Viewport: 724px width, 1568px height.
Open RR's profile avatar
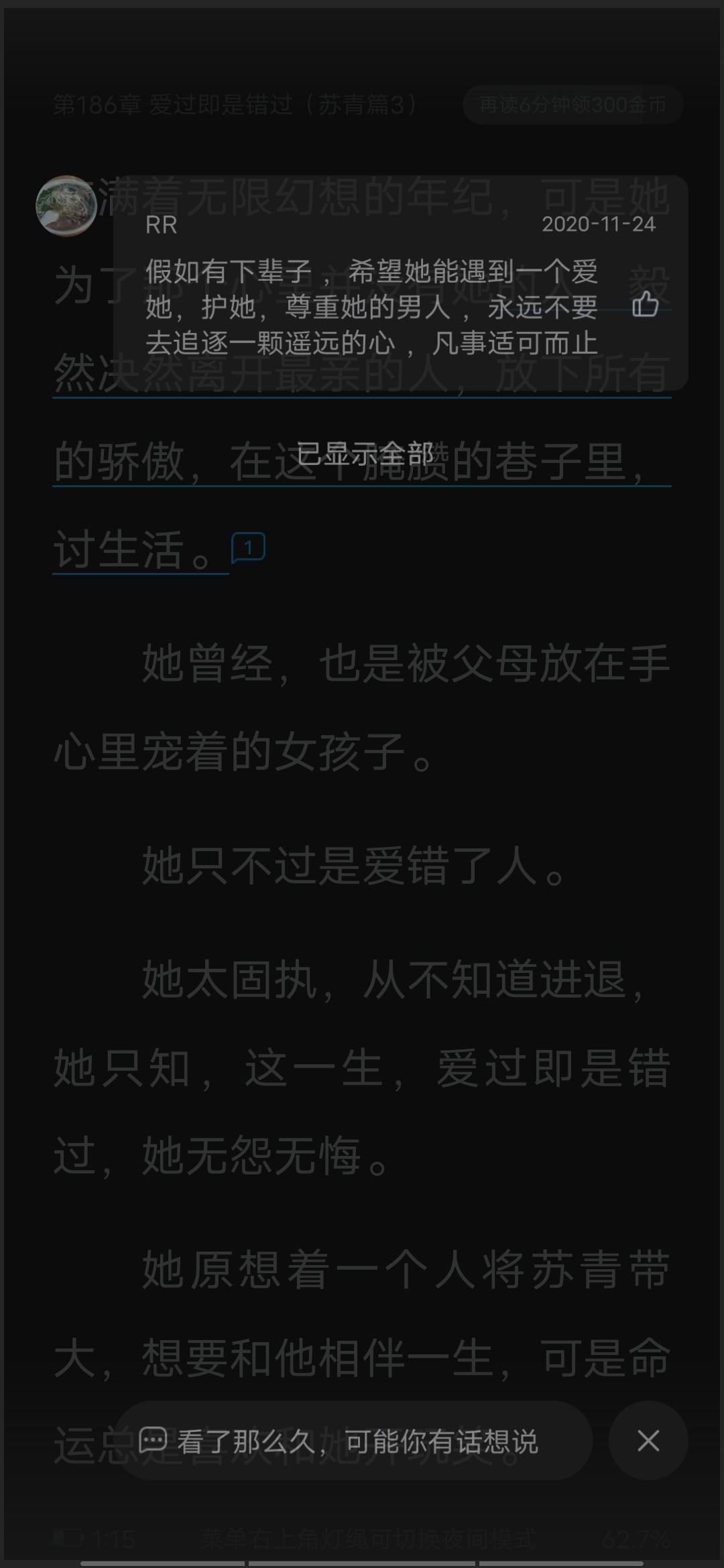point(66,206)
